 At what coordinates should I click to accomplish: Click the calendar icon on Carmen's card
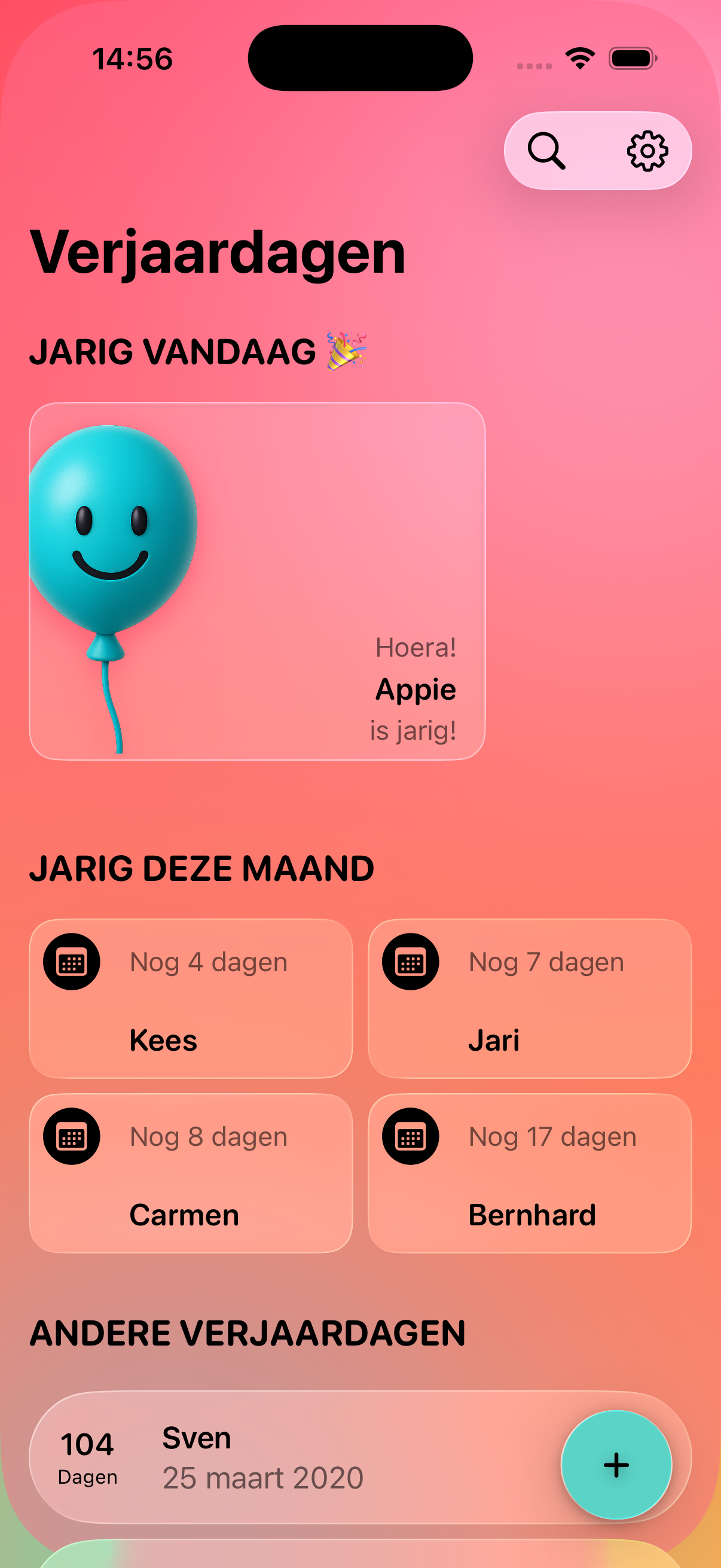71,1135
